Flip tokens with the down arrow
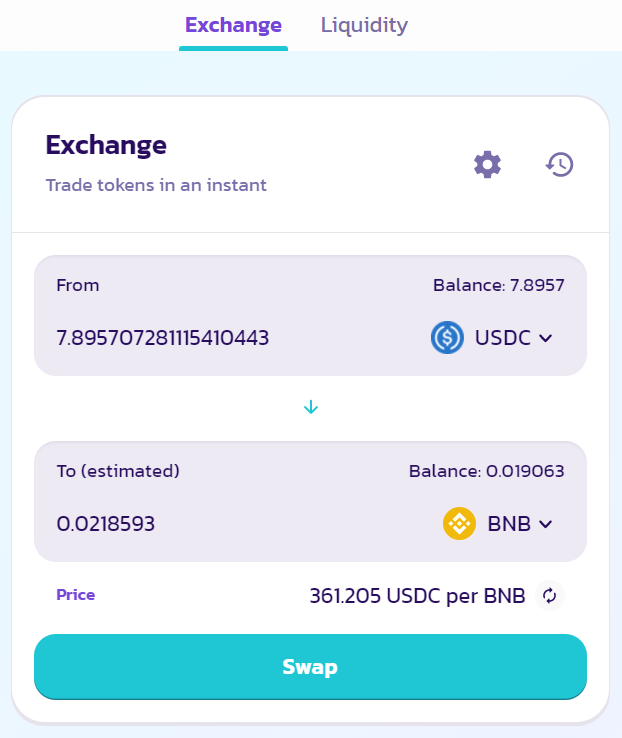Image resolution: width=622 pixels, height=738 pixels. click(311, 407)
